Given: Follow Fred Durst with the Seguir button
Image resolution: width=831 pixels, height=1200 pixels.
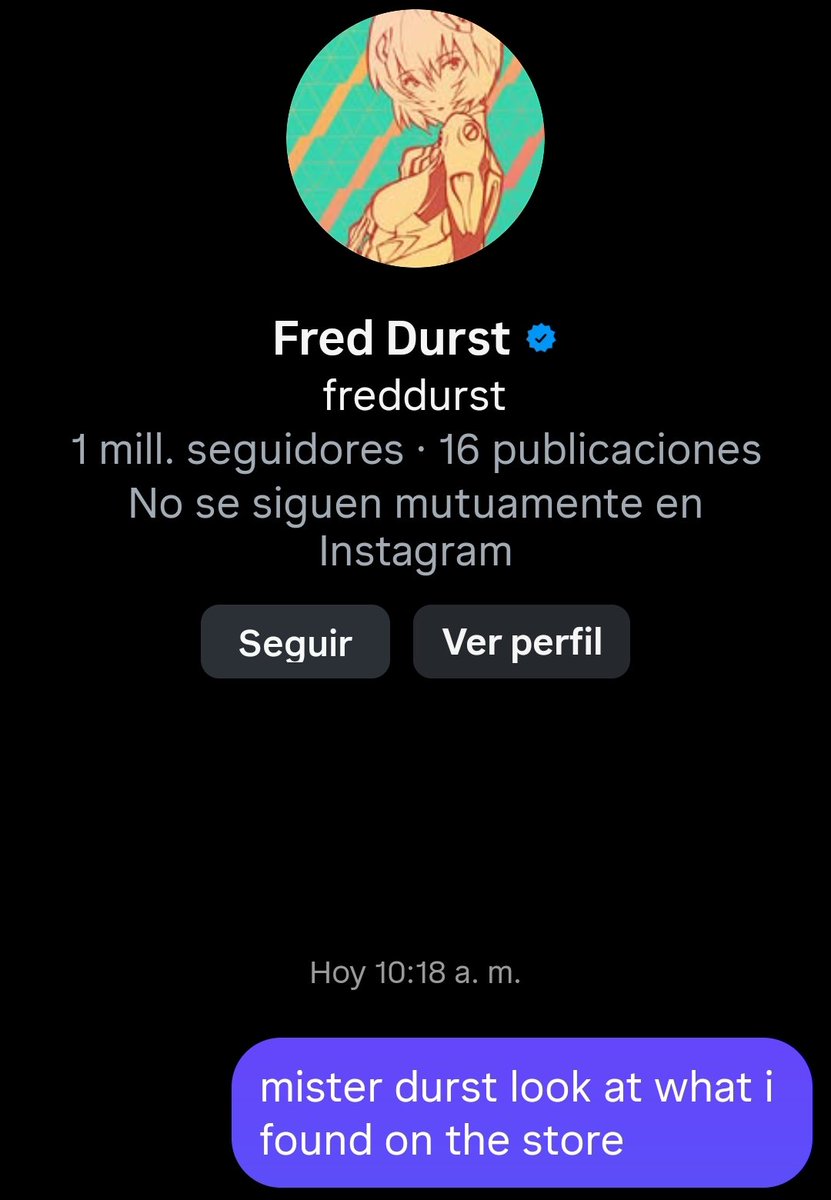Looking at the screenshot, I should pos(295,642).
